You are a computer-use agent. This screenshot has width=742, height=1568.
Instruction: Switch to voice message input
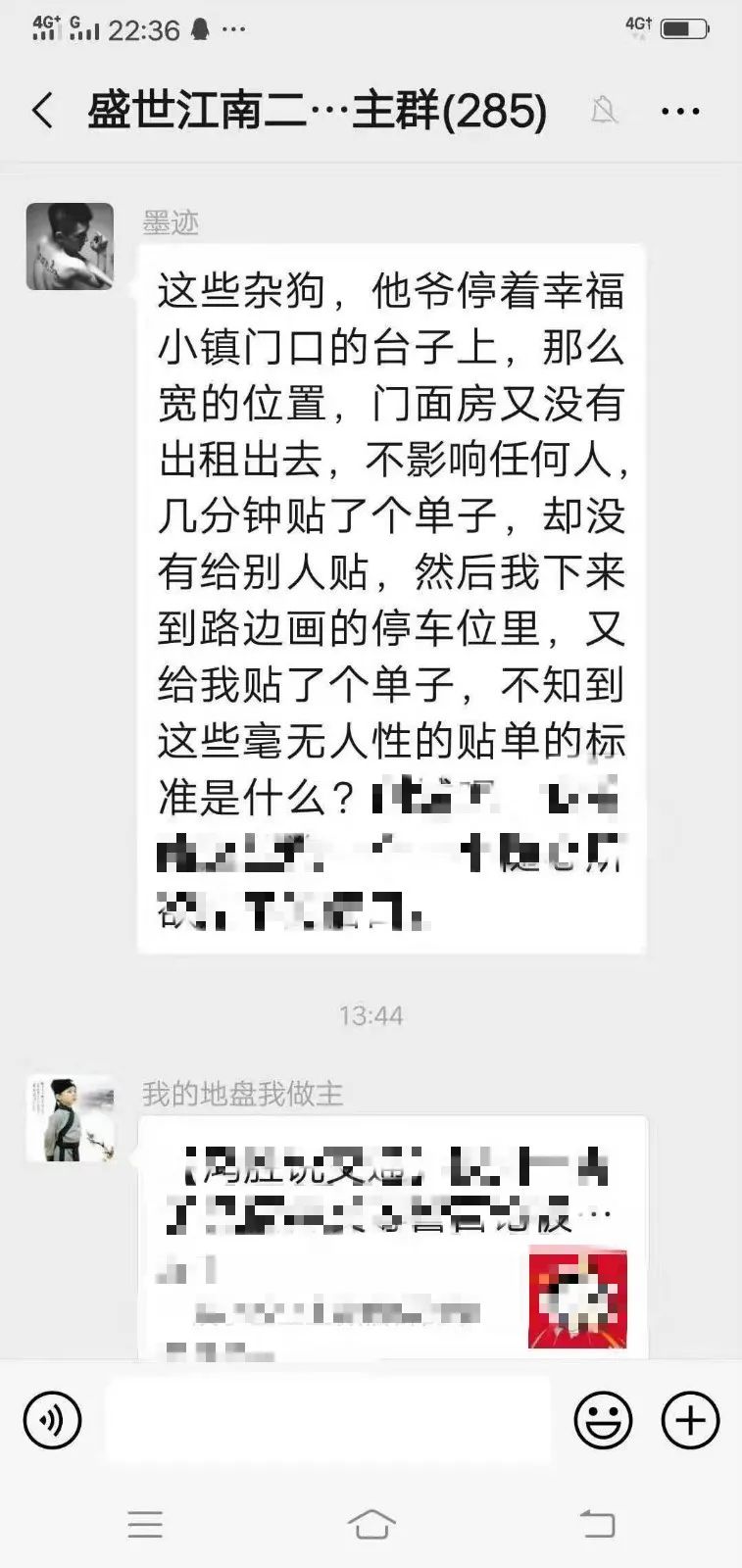52,1420
